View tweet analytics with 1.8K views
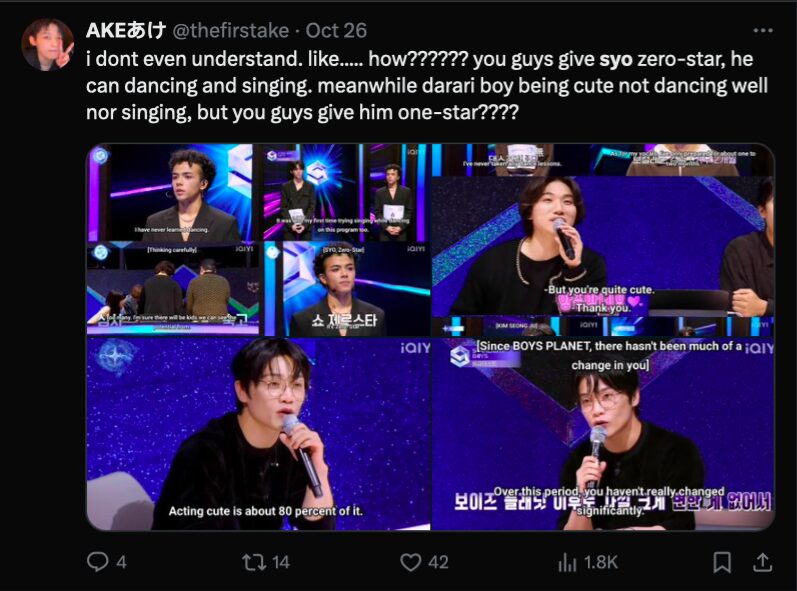The height and width of the screenshot is (591, 797). tap(568, 562)
